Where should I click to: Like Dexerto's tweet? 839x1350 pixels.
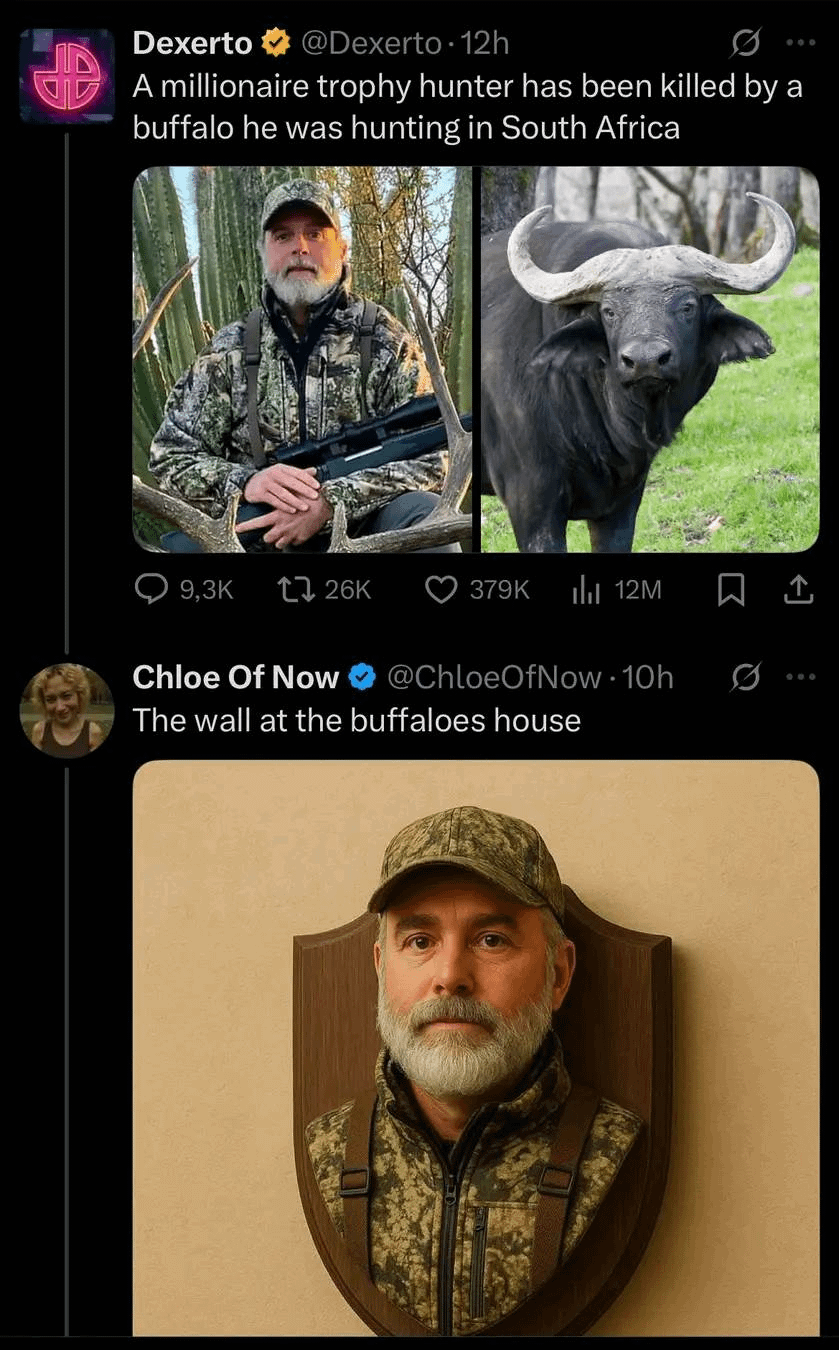tap(478, 590)
